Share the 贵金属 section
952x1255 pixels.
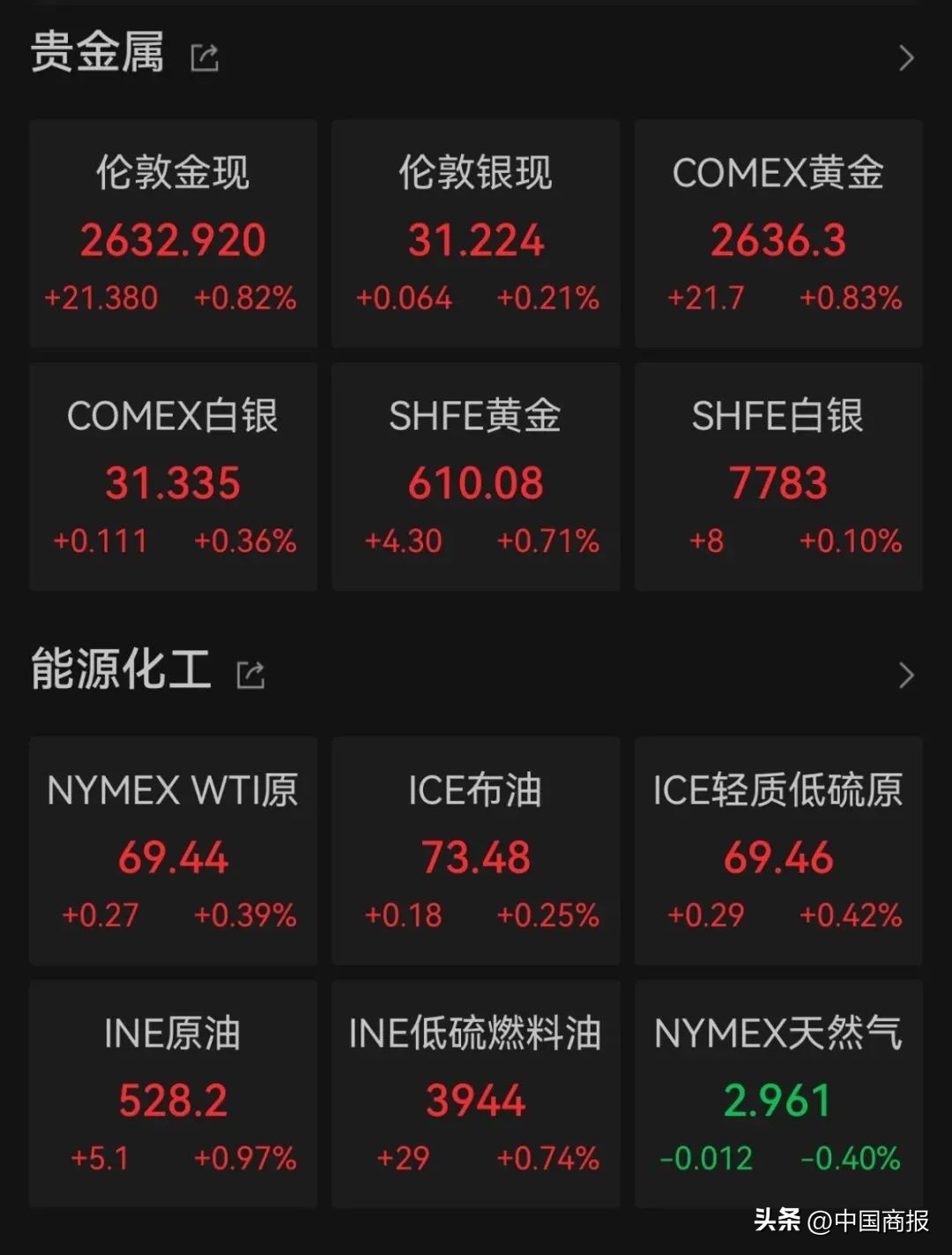click(205, 58)
